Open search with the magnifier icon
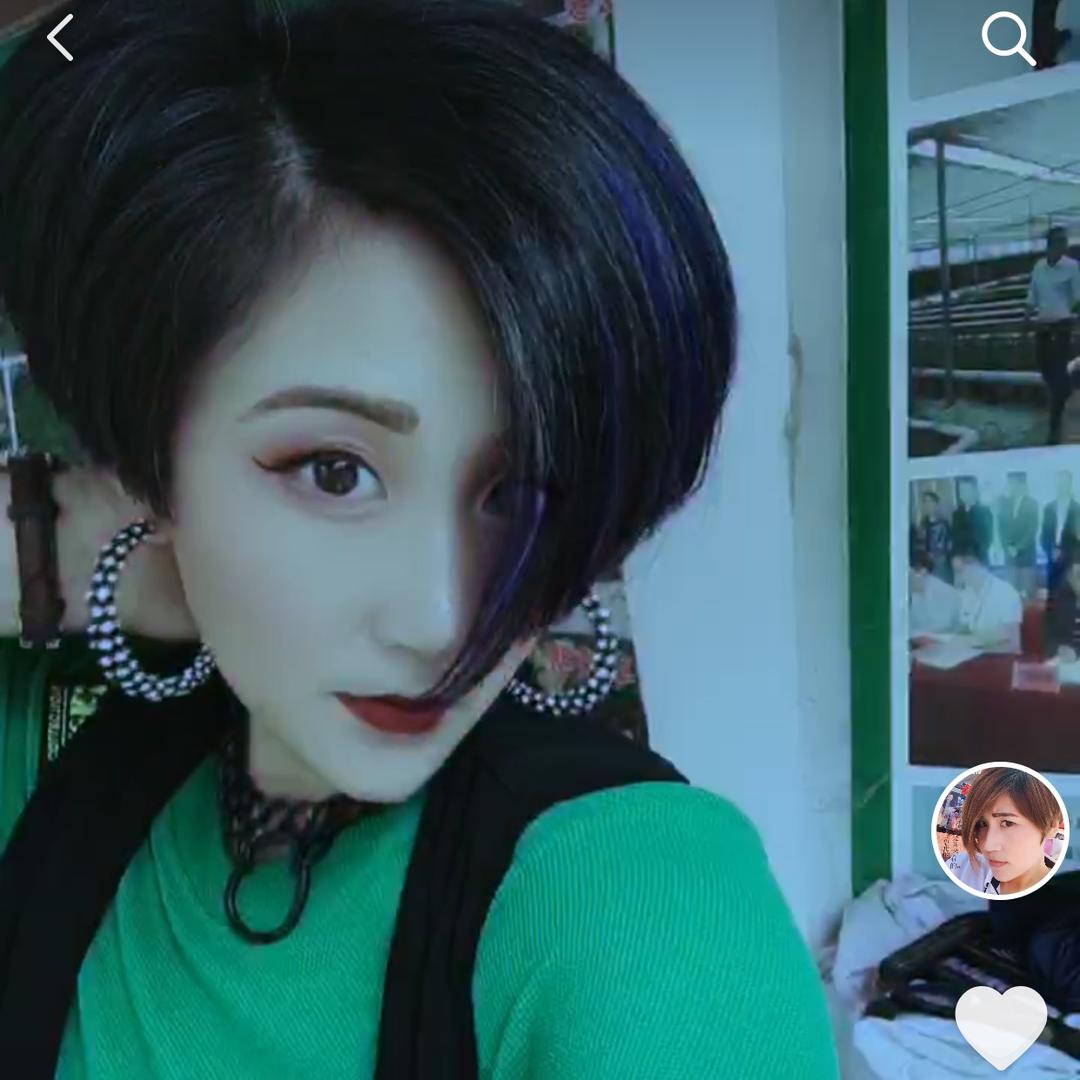 (1007, 38)
